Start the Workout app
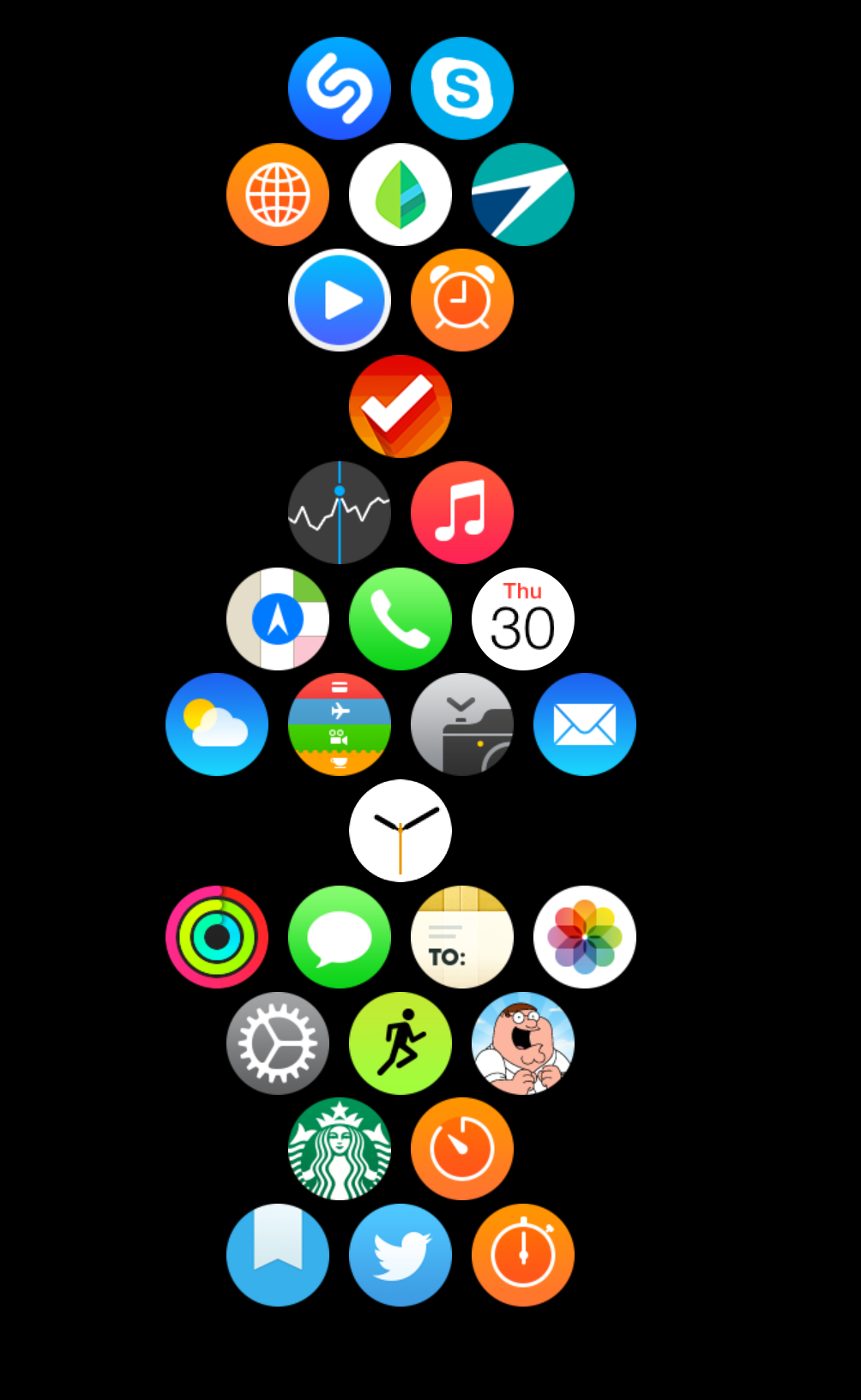Screen dimensions: 861x1400 400,1043
